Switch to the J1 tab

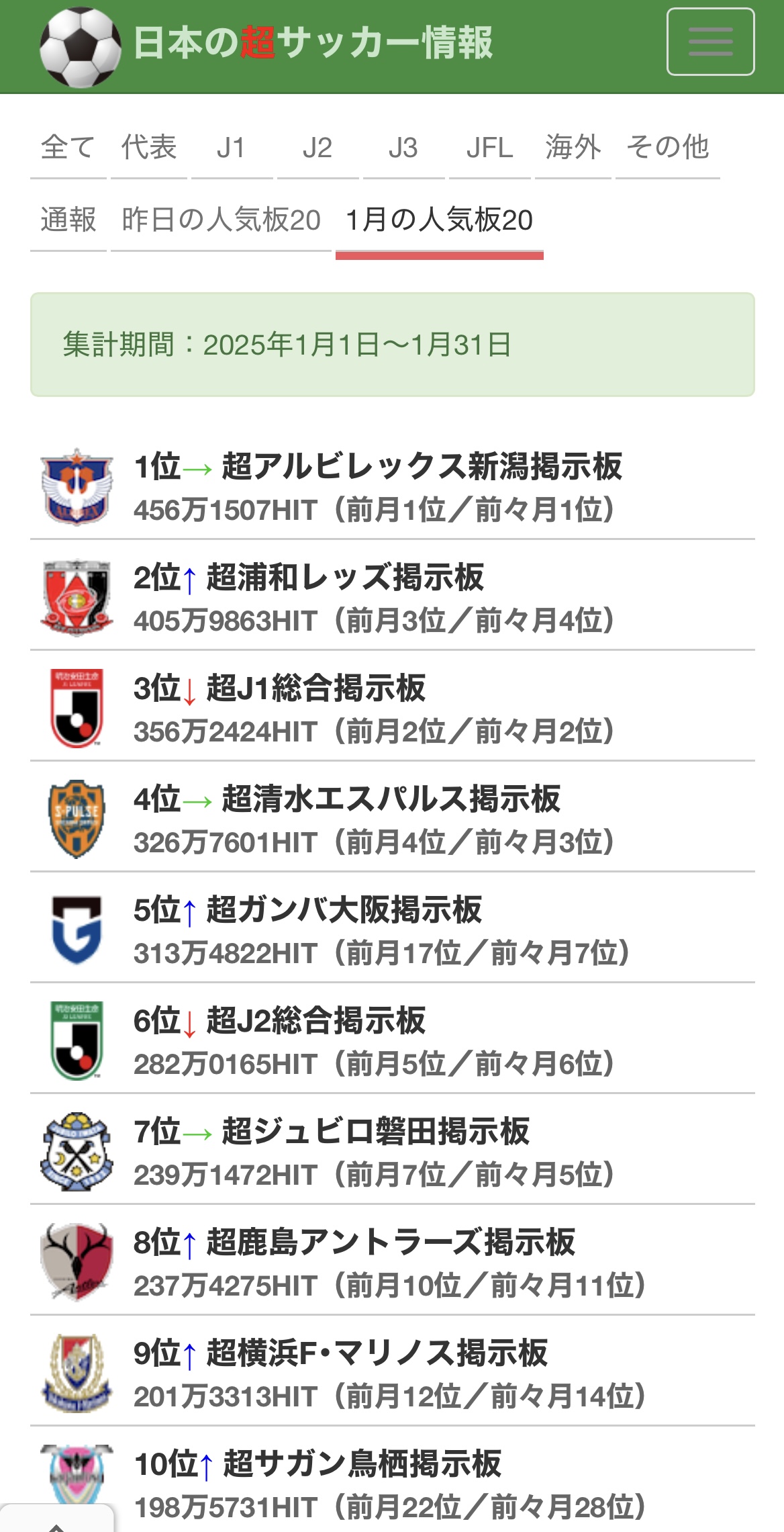tap(232, 148)
